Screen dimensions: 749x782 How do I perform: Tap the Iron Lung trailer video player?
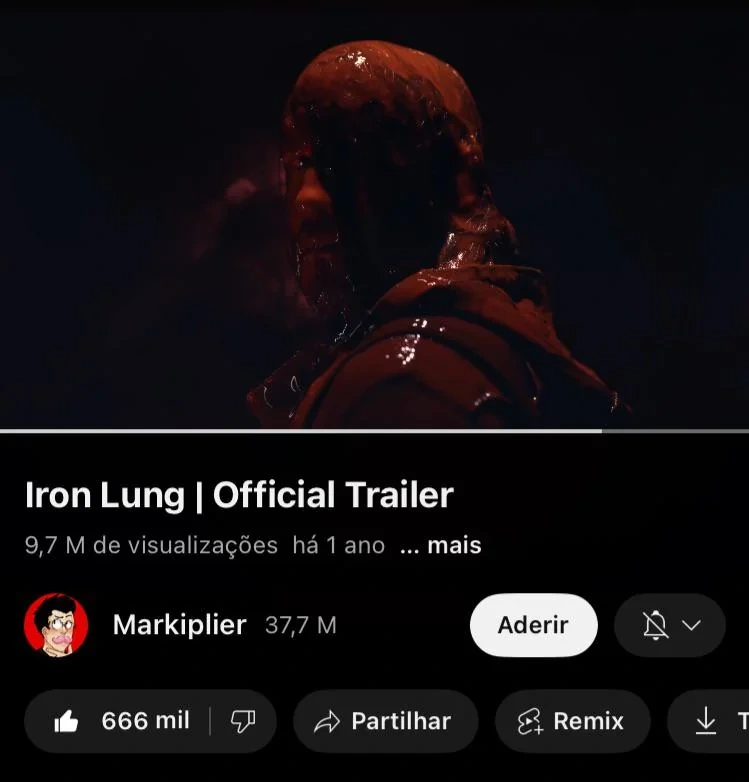(x=374, y=215)
